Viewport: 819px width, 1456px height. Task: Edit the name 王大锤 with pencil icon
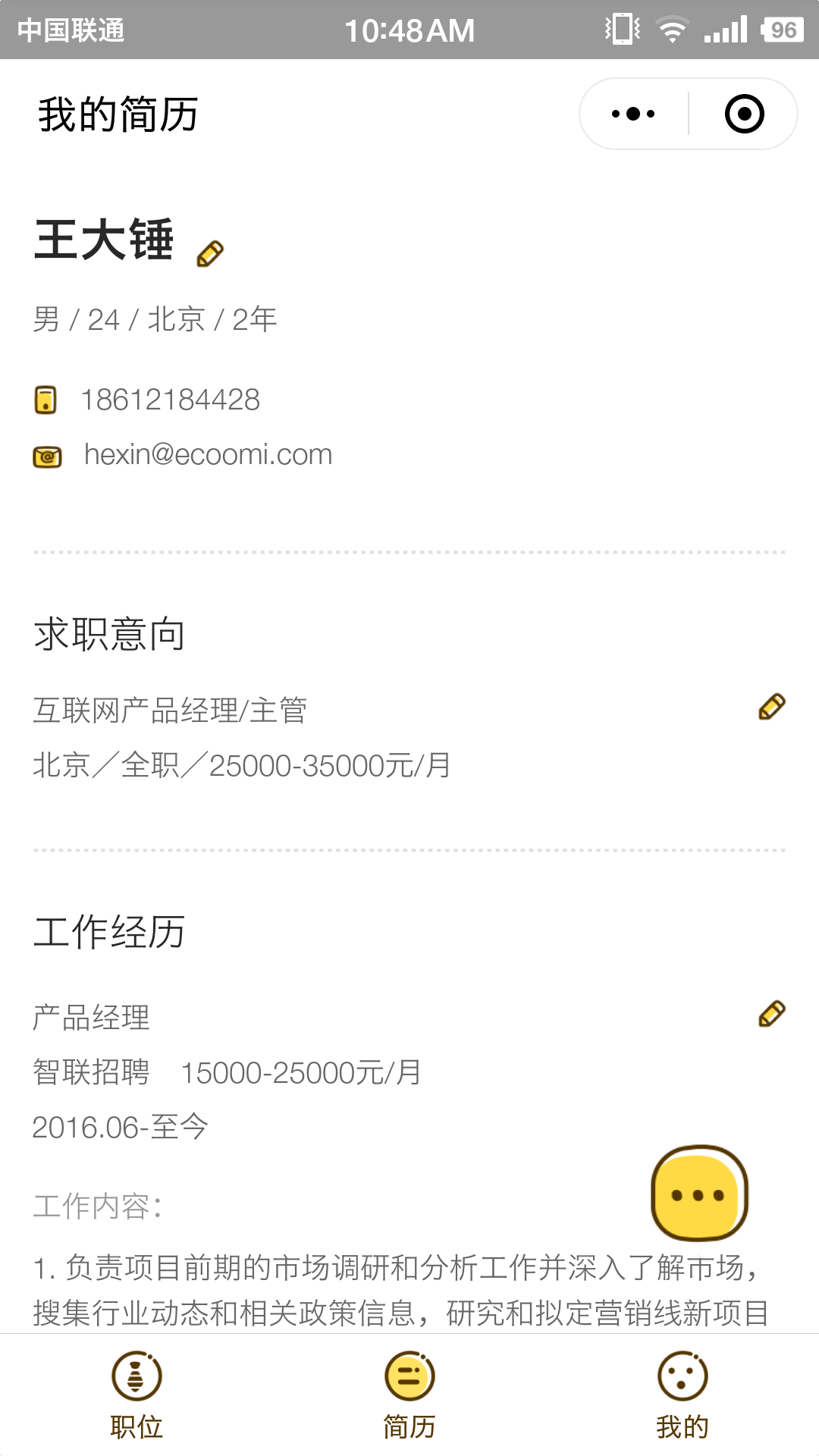[x=210, y=254]
